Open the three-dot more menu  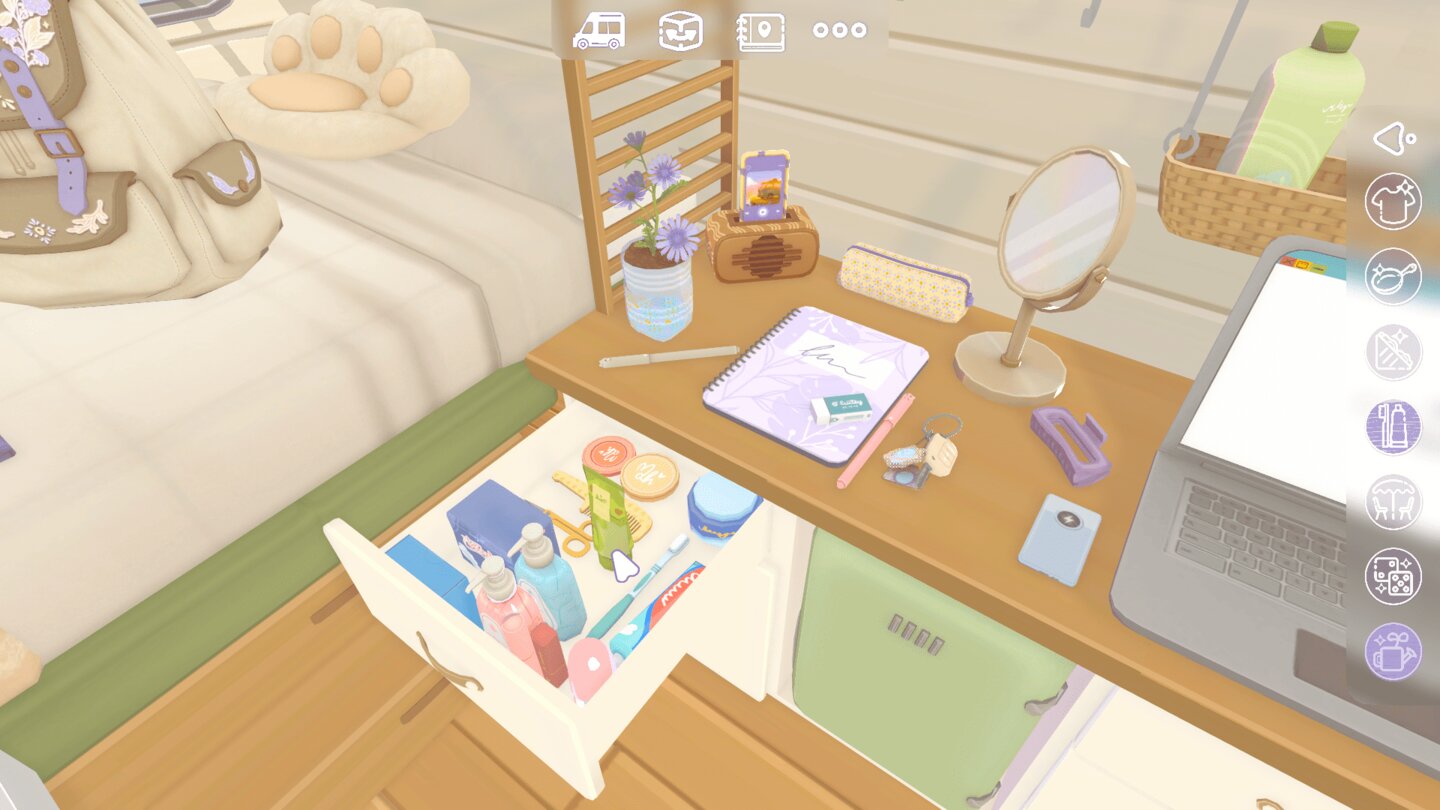point(839,30)
